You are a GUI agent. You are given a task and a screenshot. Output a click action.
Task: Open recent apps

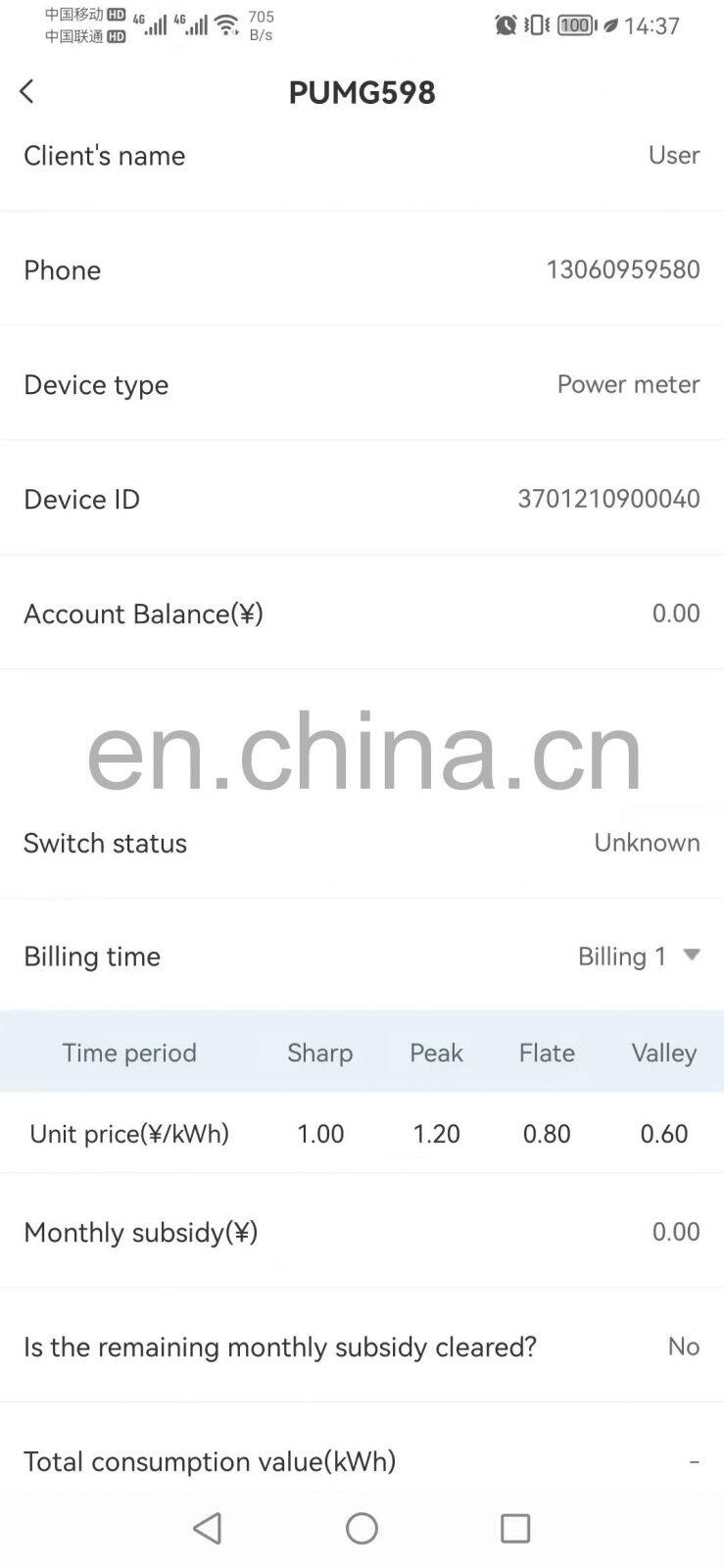click(515, 1528)
